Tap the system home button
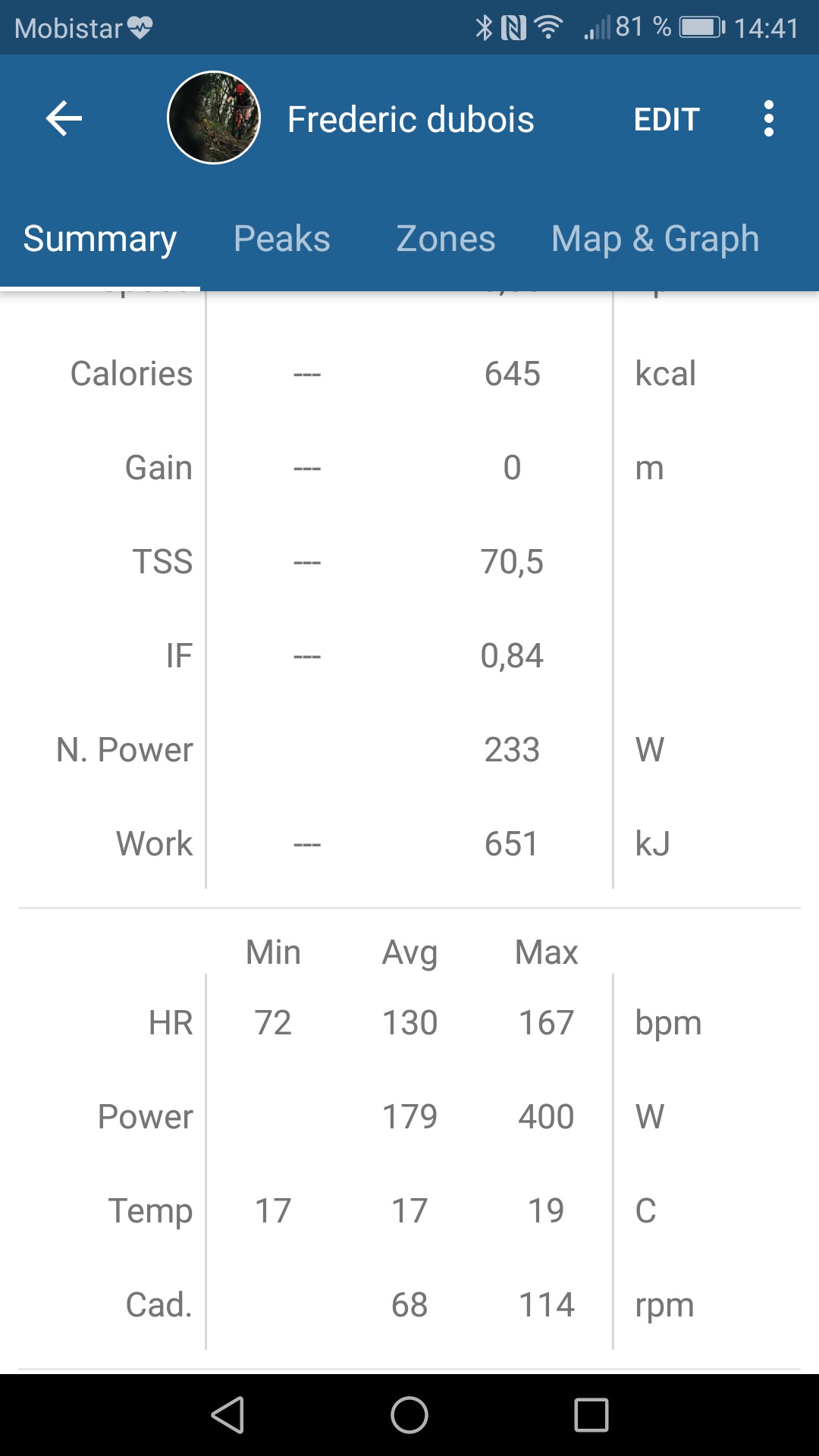This screenshot has height=1456, width=819. tap(409, 1415)
